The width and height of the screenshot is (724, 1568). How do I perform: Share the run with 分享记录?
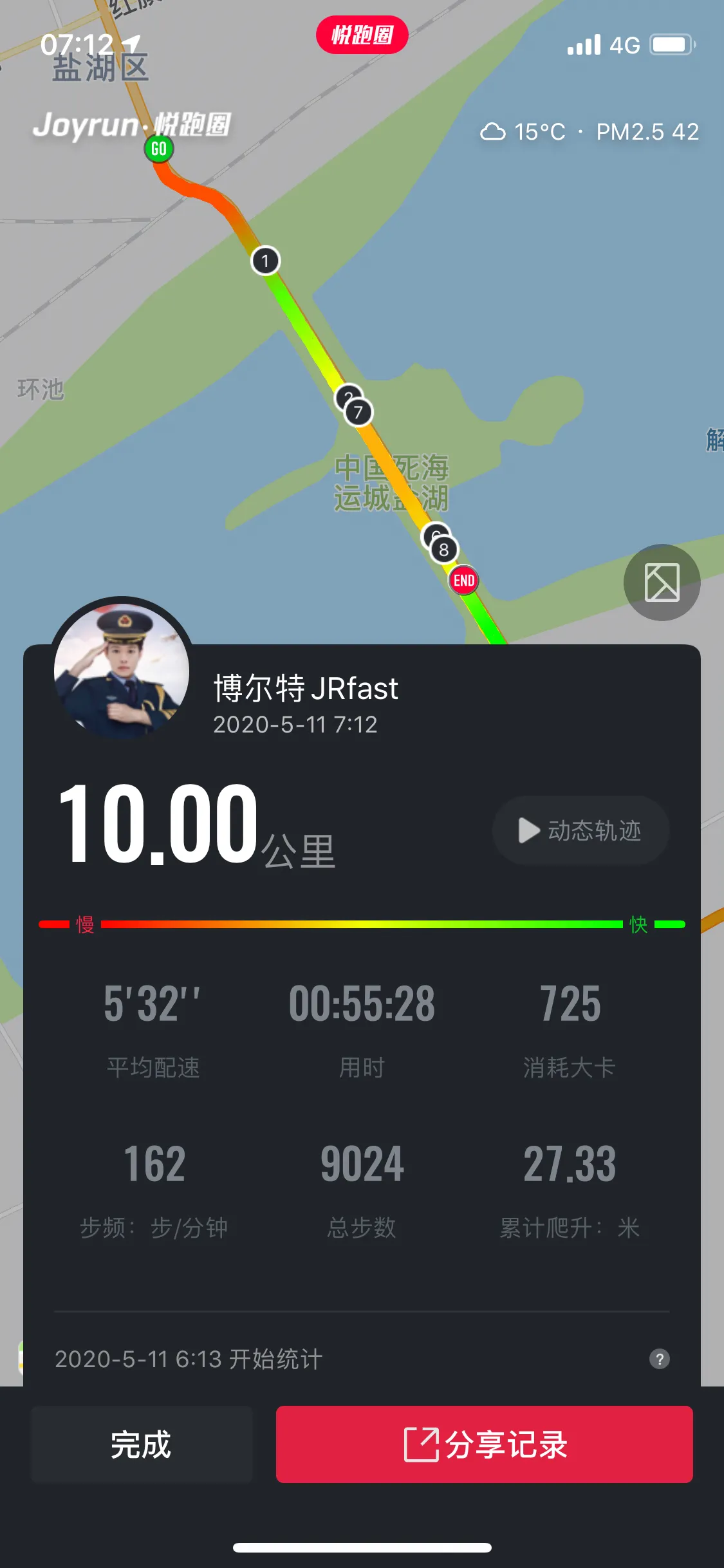[484, 1444]
